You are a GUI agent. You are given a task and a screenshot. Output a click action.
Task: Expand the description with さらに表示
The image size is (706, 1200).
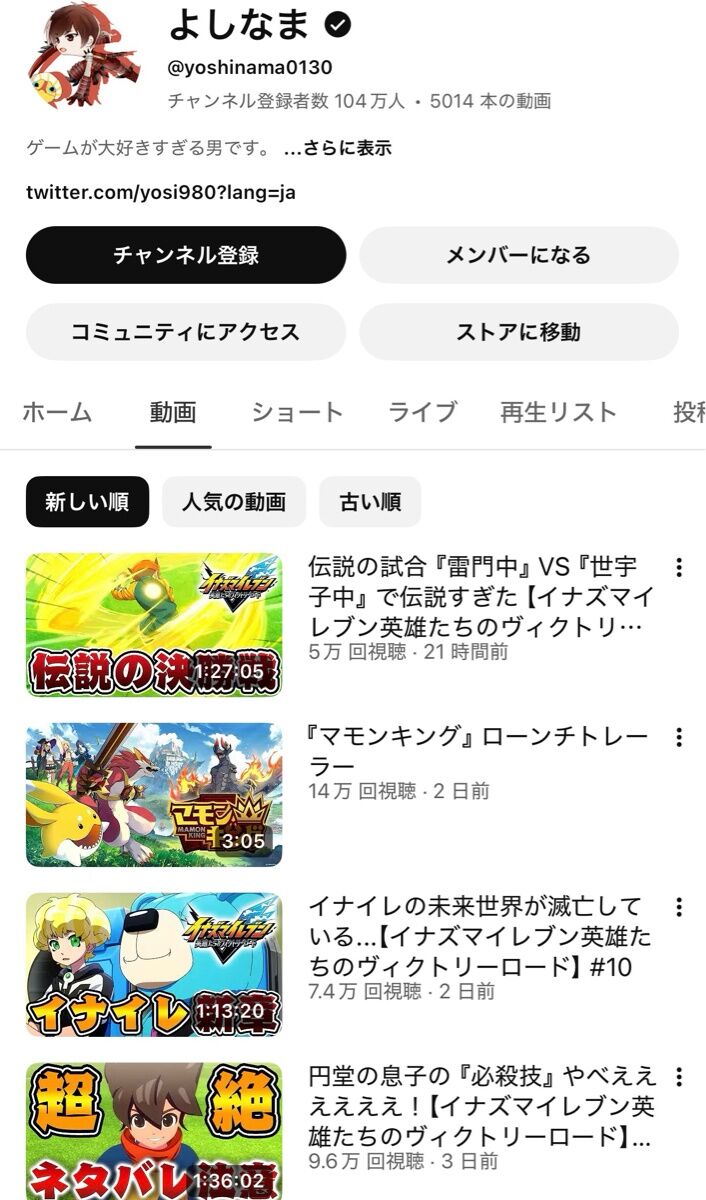pyautogui.click(x=338, y=148)
